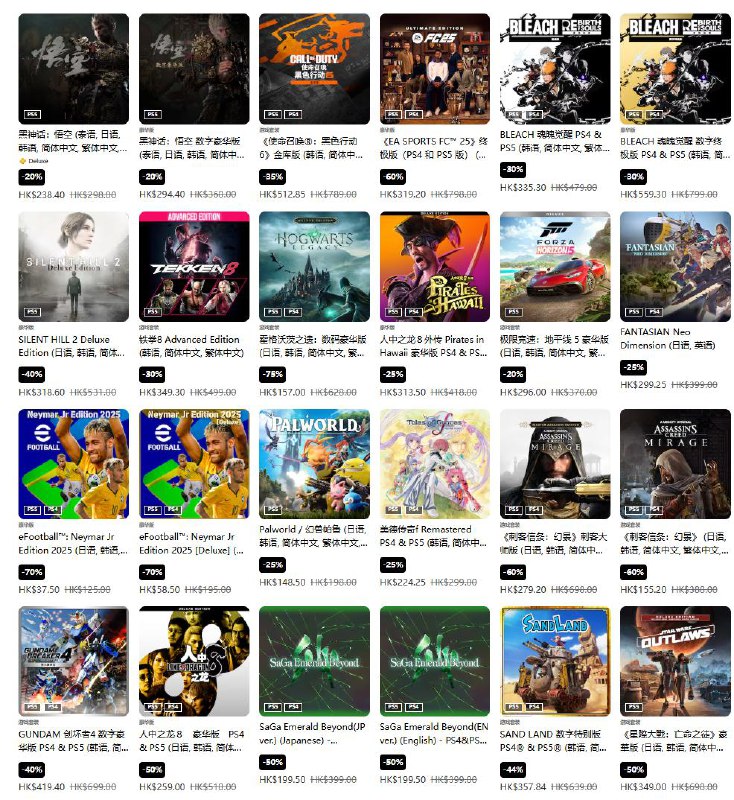734x800 pixels.
Task: Open BLEACH Rebirth of Souls at HK$335.30
Action: click(555, 68)
